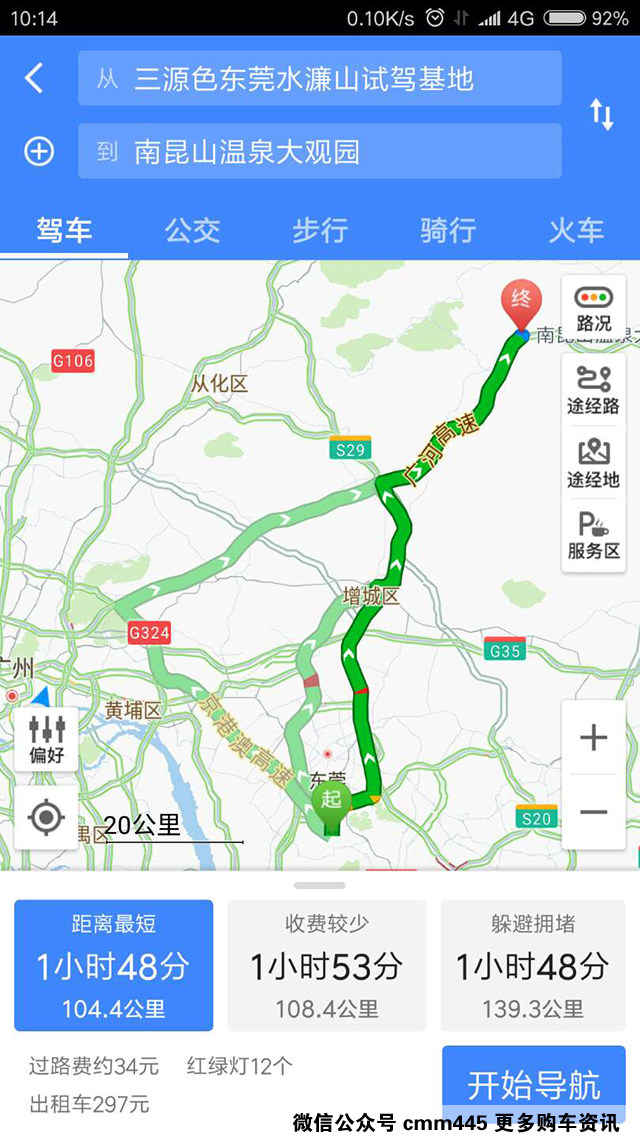
Task: Zoom out on the map
Action: tap(594, 812)
